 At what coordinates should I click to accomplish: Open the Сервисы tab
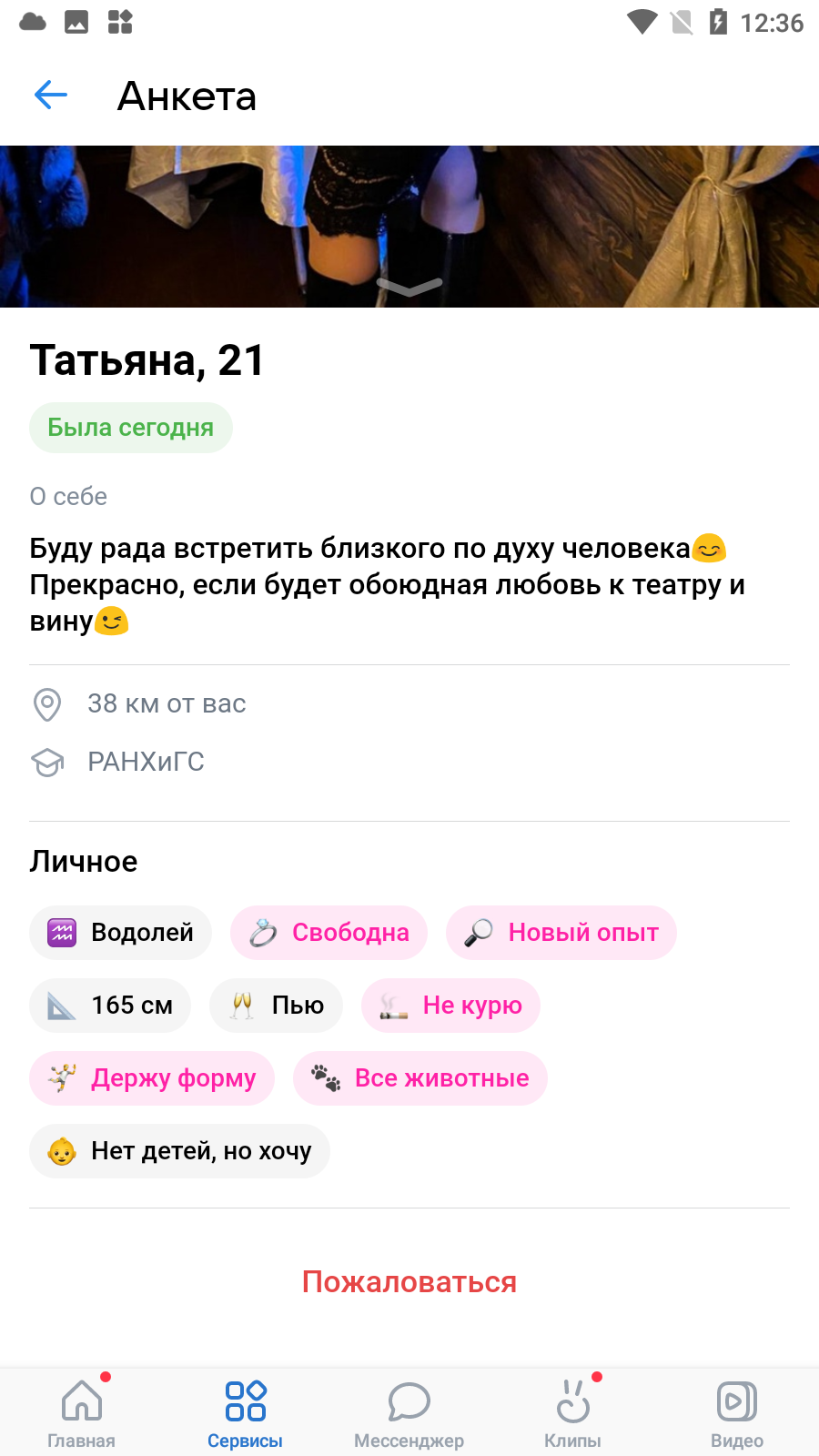click(x=246, y=1412)
